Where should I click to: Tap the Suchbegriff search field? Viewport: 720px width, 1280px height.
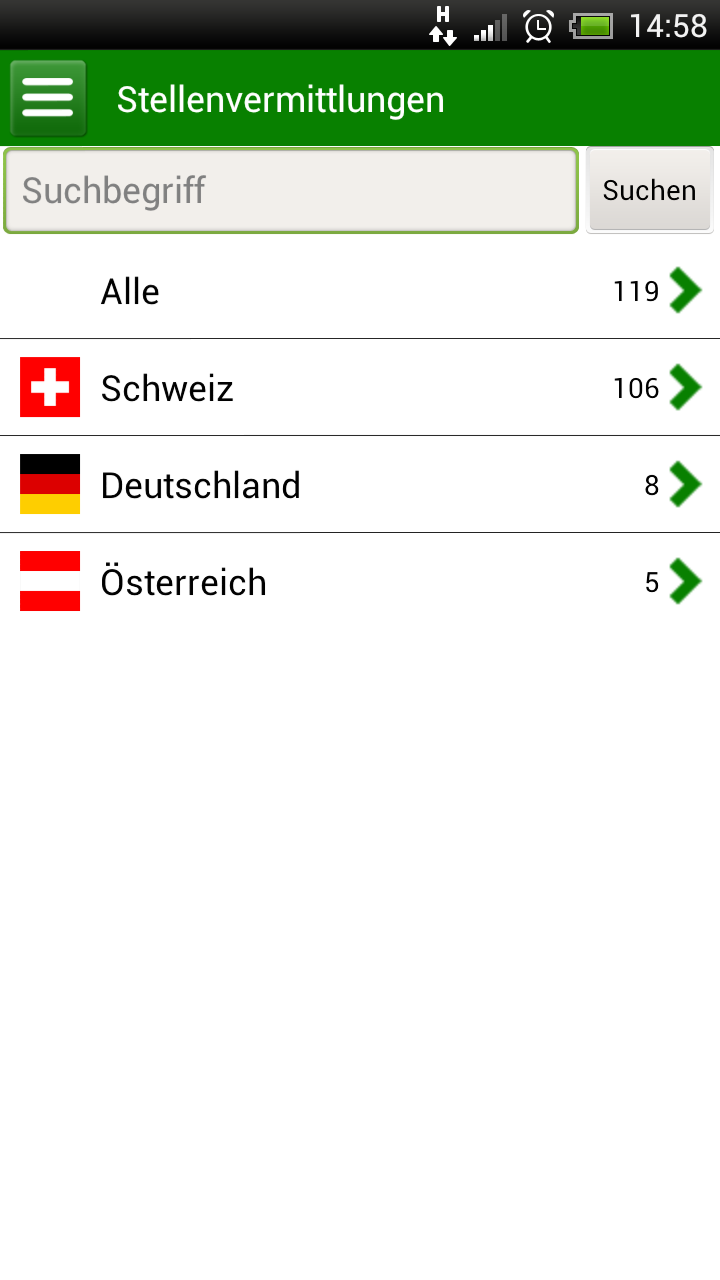[x=290, y=190]
